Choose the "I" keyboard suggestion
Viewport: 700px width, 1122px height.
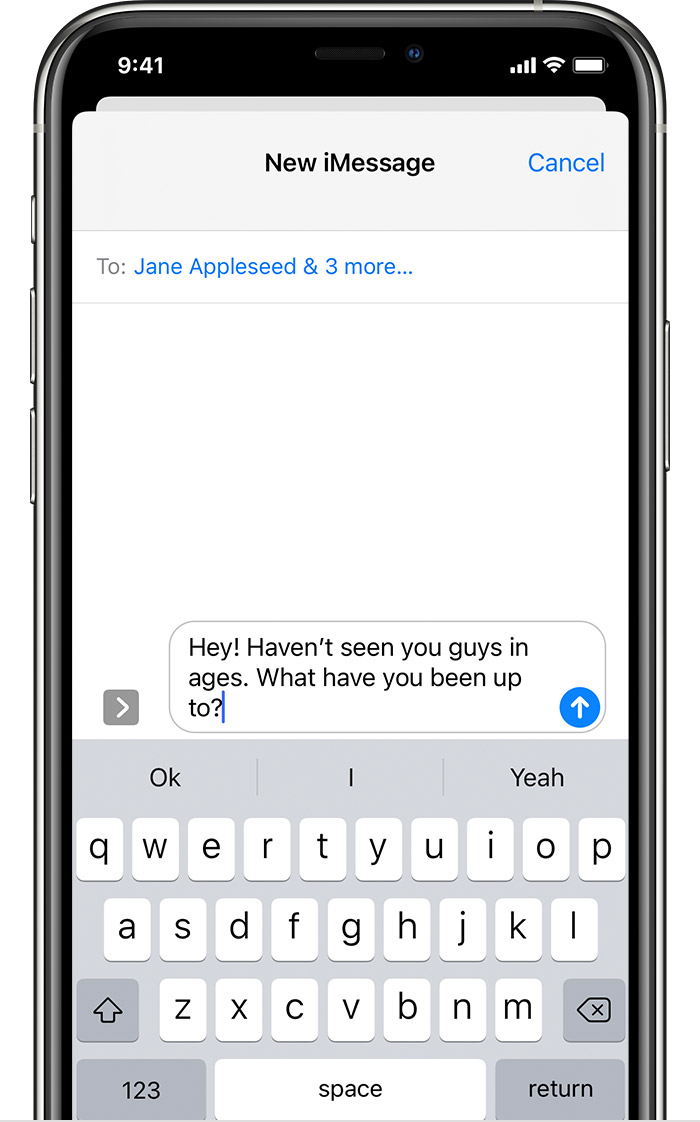[350, 777]
